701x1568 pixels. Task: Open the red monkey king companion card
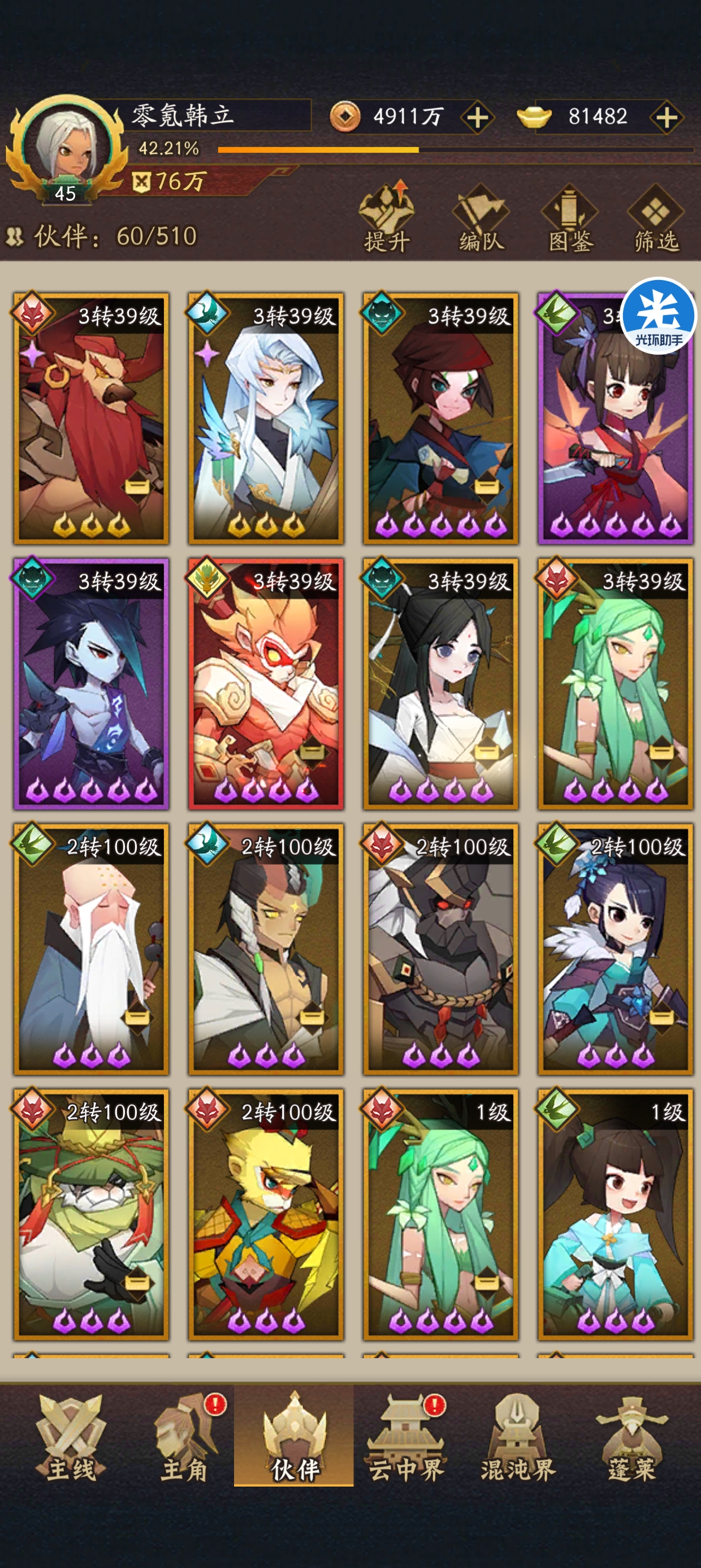[266, 684]
